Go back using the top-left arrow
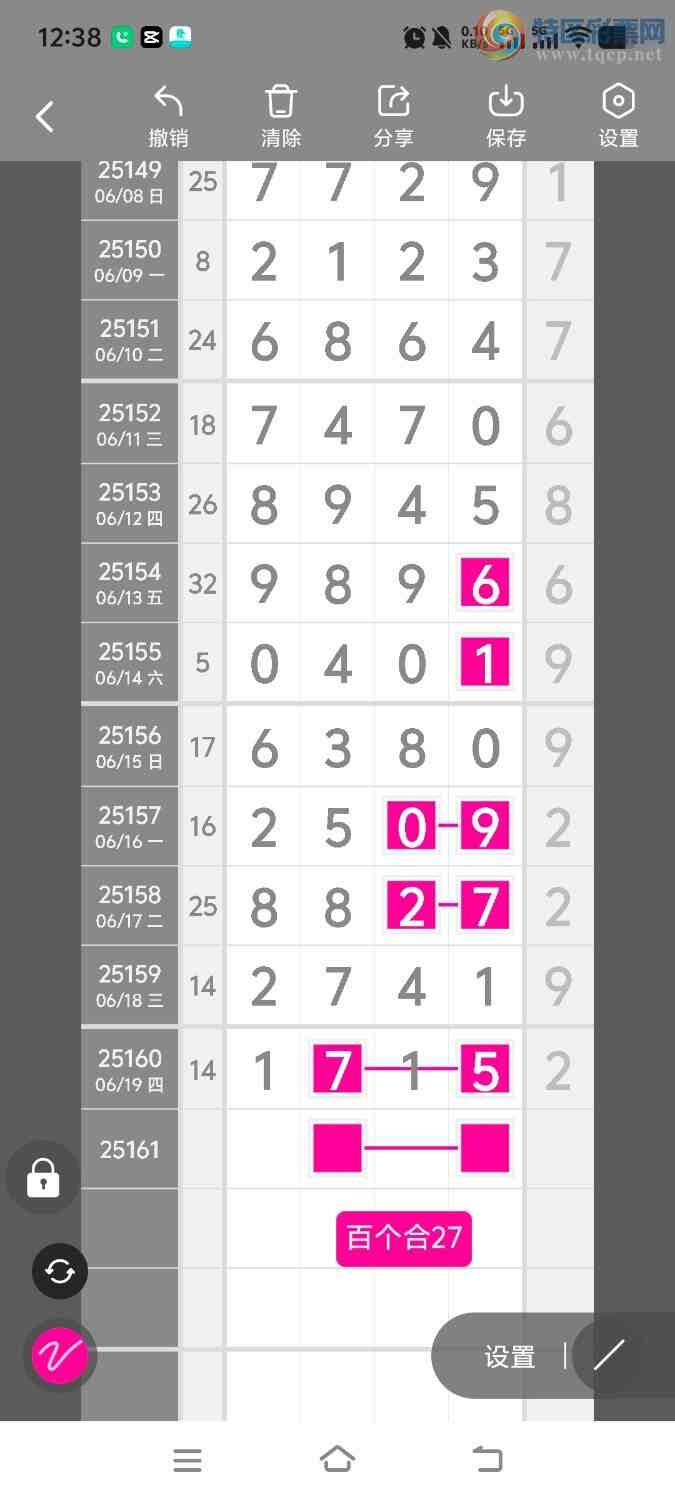Image resolution: width=675 pixels, height=1500 pixels. pos(45,117)
